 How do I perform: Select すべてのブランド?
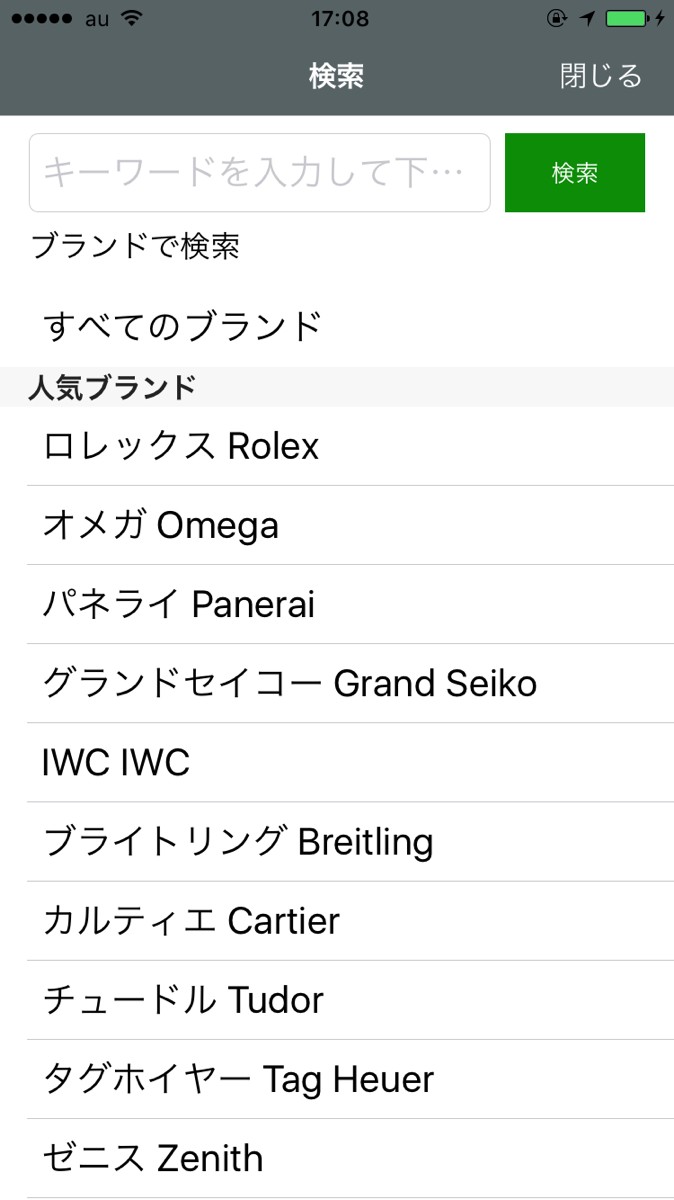coord(337,326)
